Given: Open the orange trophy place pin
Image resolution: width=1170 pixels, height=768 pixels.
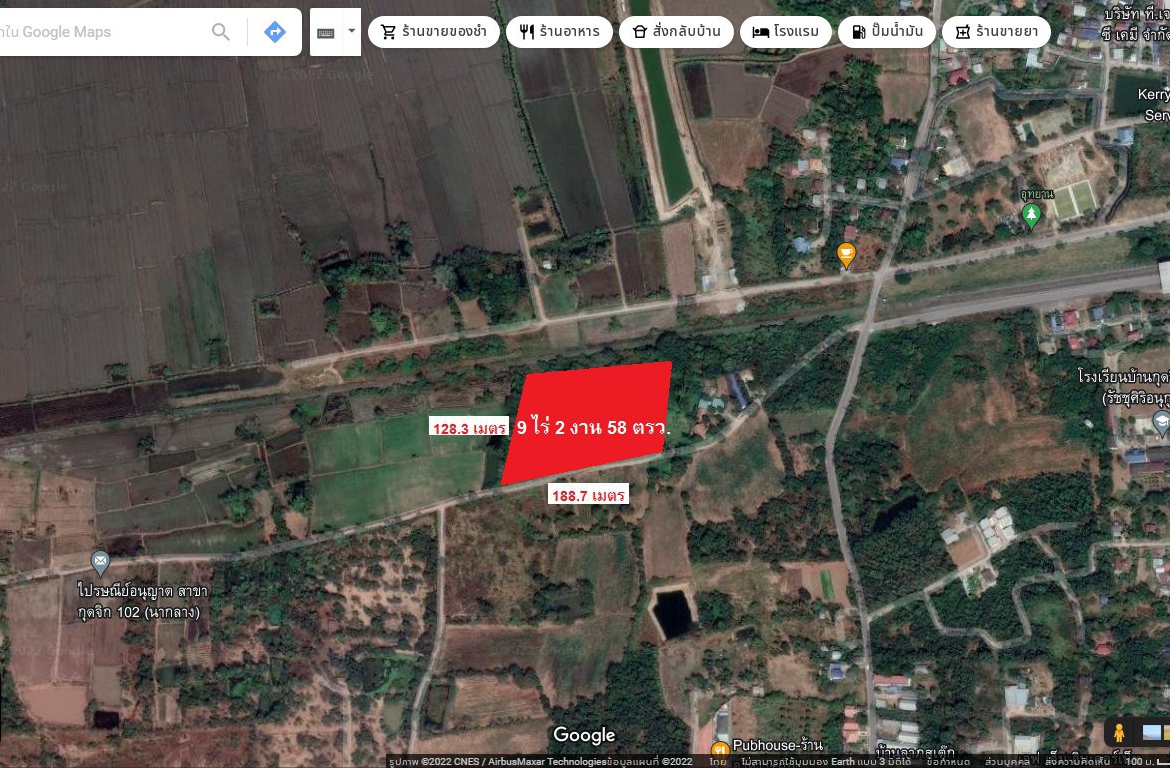Looking at the screenshot, I should click(x=846, y=256).
